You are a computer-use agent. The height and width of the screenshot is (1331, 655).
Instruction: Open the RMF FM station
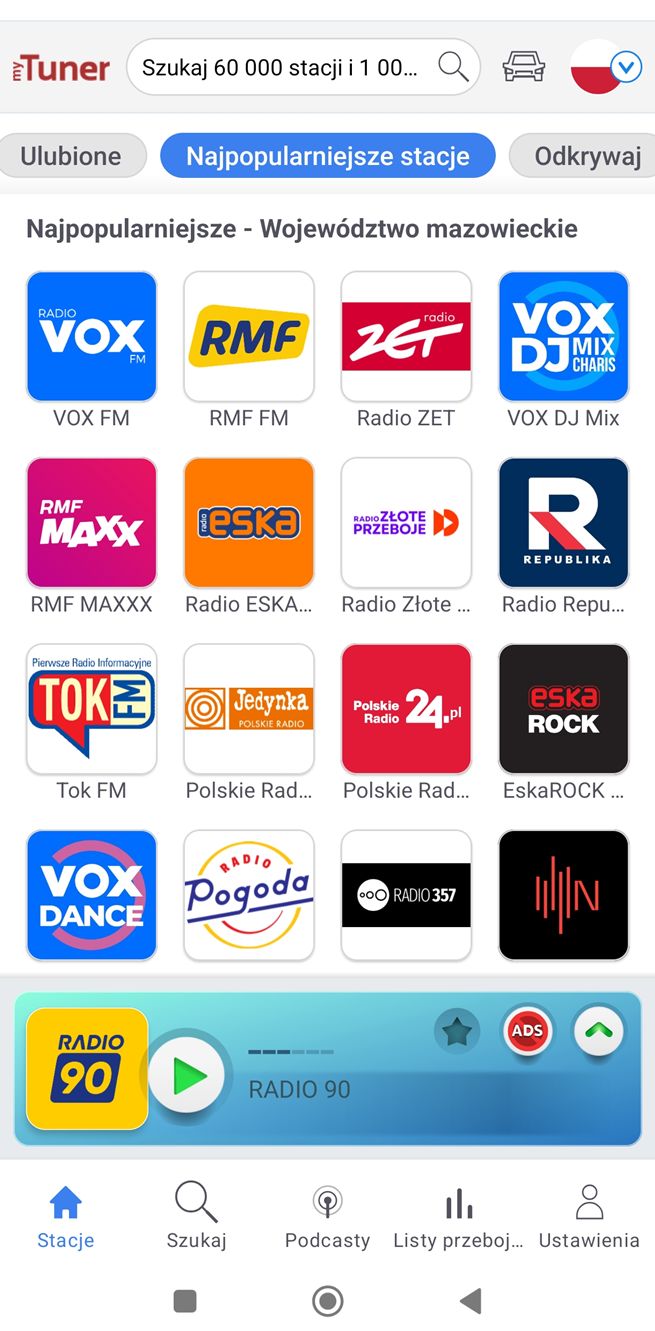(x=249, y=337)
